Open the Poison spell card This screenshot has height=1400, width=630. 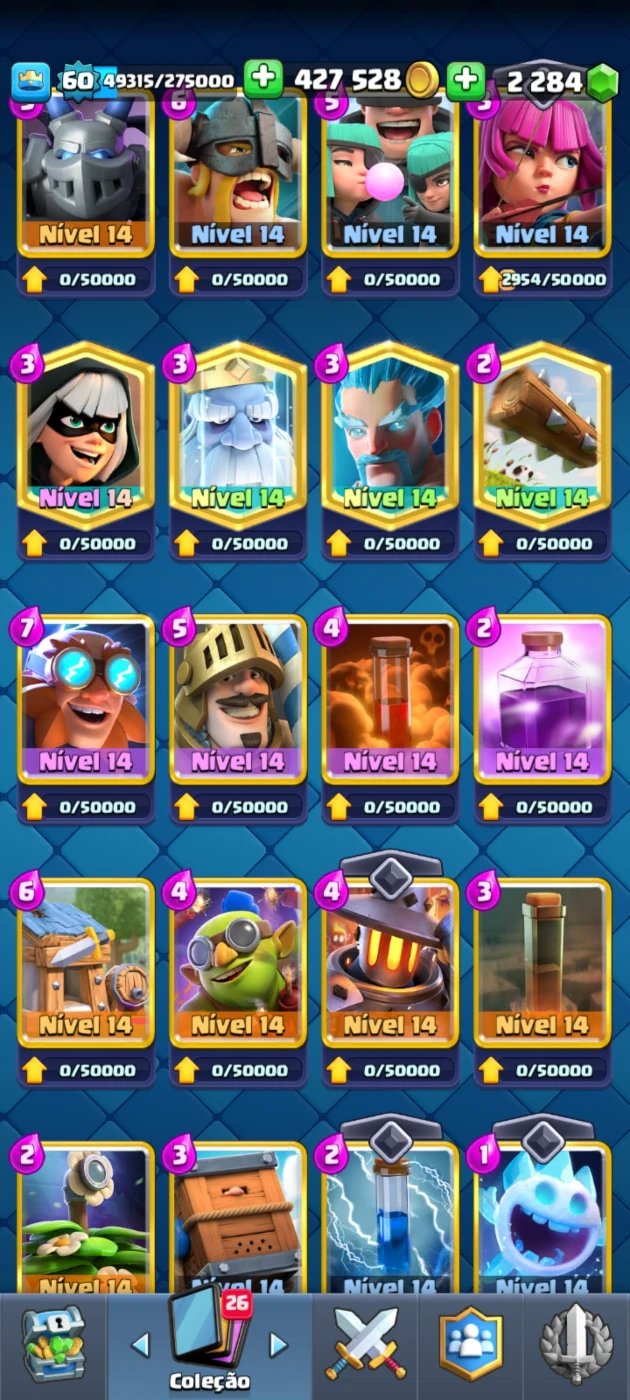pyautogui.click(x=390, y=699)
